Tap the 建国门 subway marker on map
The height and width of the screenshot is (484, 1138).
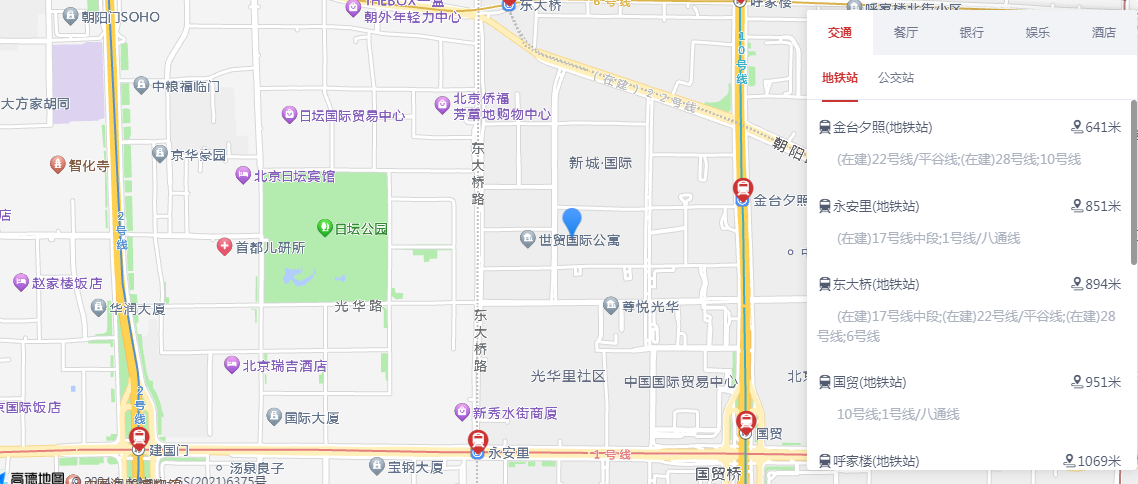[x=139, y=438]
